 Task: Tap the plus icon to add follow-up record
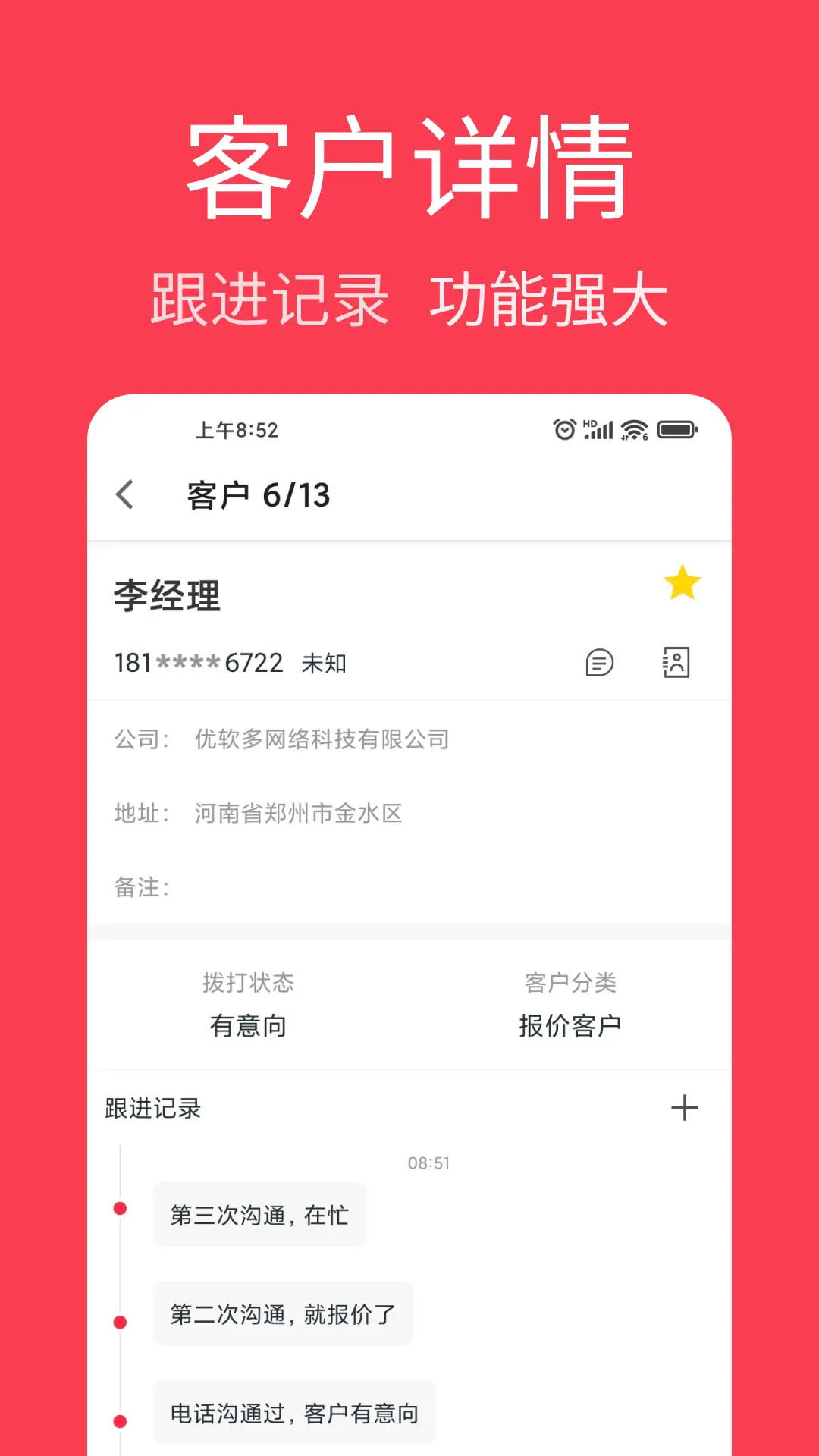(x=685, y=1107)
